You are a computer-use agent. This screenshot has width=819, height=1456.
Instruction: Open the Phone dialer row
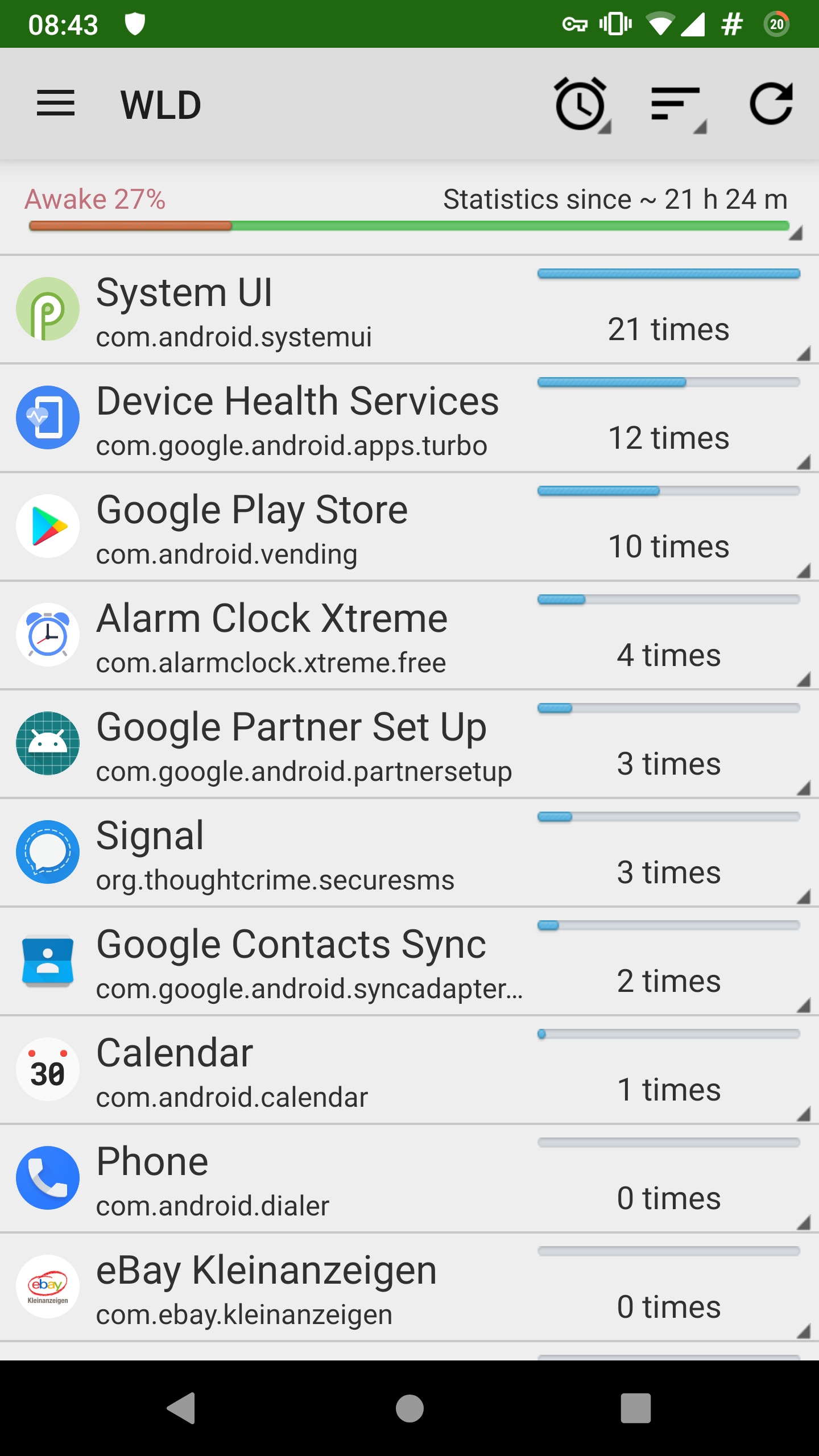pos(409,1179)
